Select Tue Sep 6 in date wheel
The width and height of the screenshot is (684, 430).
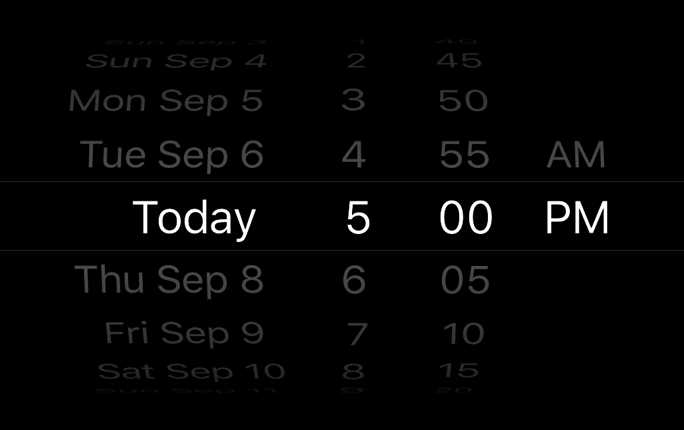(172, 155)
